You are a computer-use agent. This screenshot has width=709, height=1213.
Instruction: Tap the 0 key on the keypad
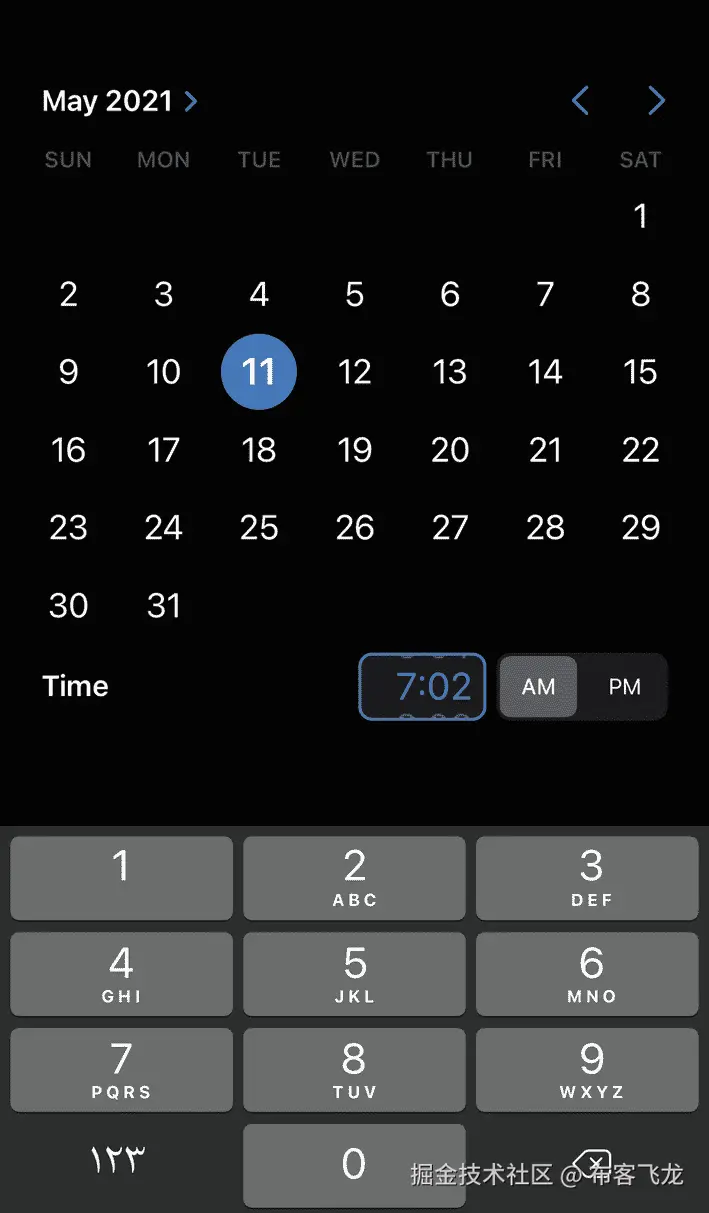354,1165
